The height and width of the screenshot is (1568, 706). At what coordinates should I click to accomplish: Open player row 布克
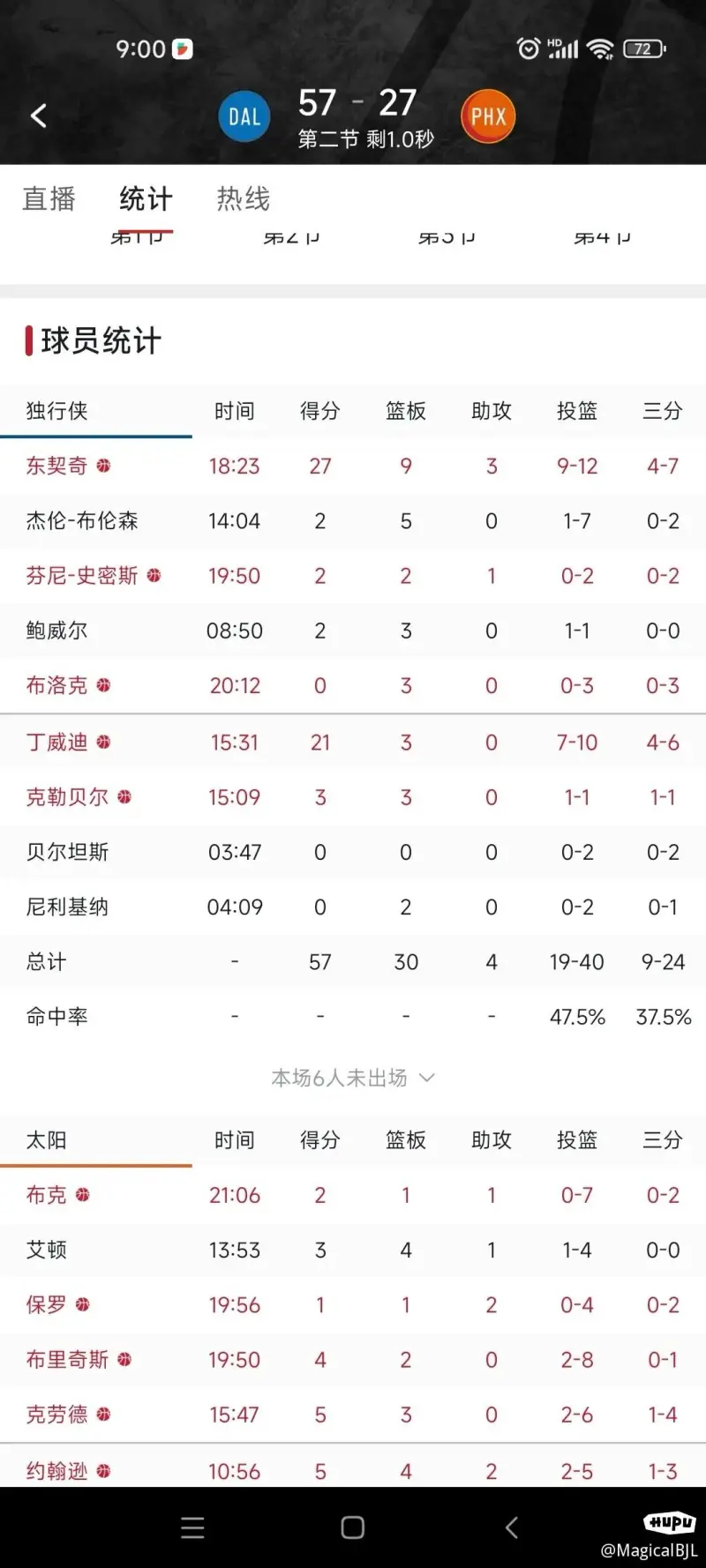pyautogui.click(x=353, y=1195)
